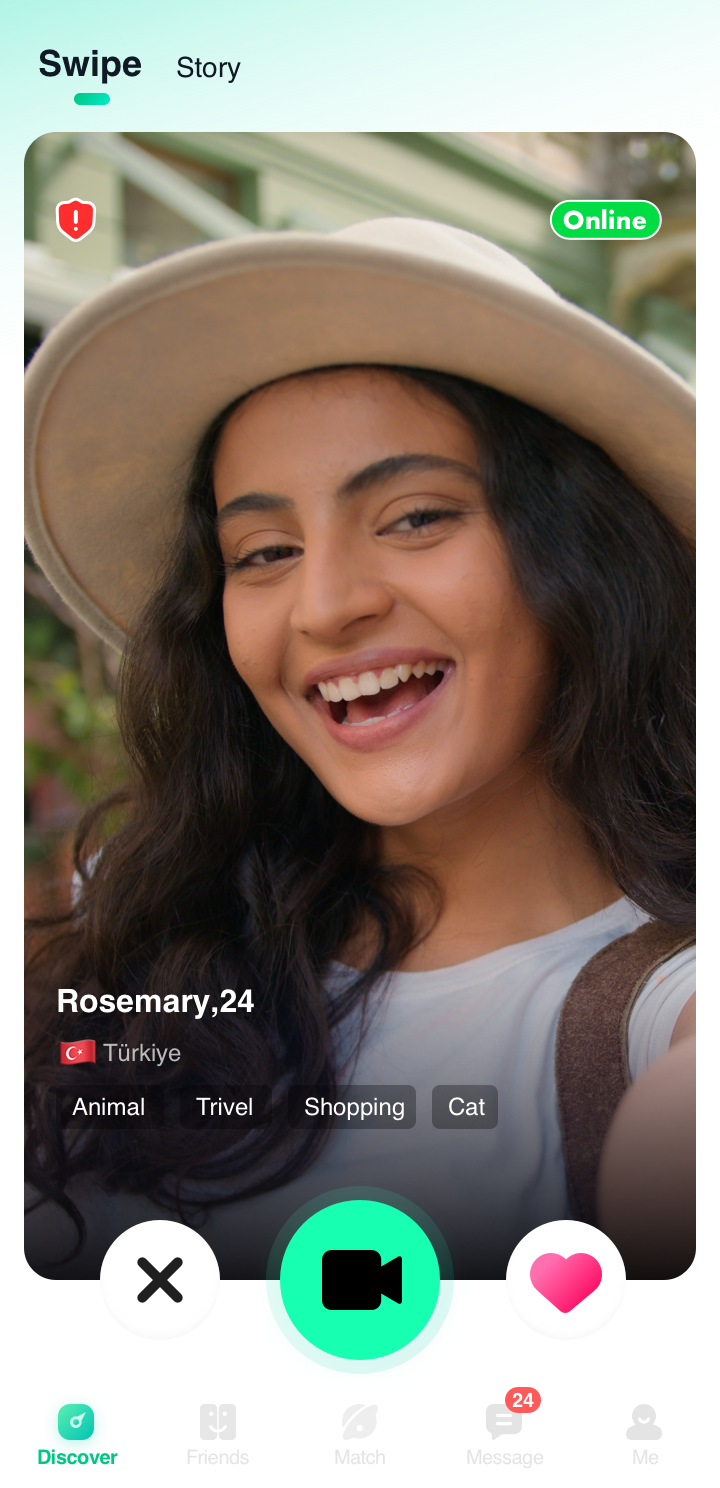Toggle the Cat interest tag
This screenshot has height=1488, width=720.
click(464, 1107)
